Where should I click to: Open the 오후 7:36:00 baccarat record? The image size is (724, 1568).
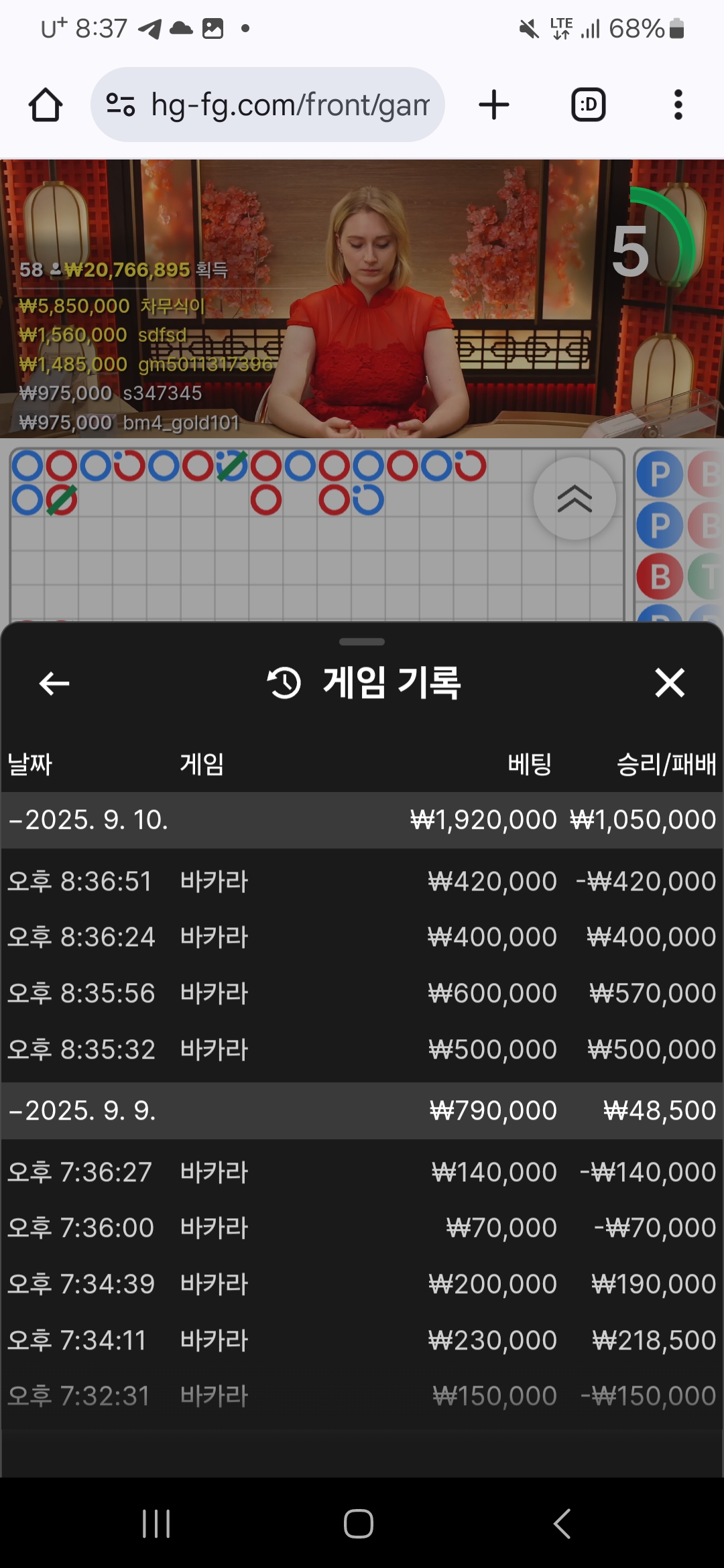(362, 1228)
